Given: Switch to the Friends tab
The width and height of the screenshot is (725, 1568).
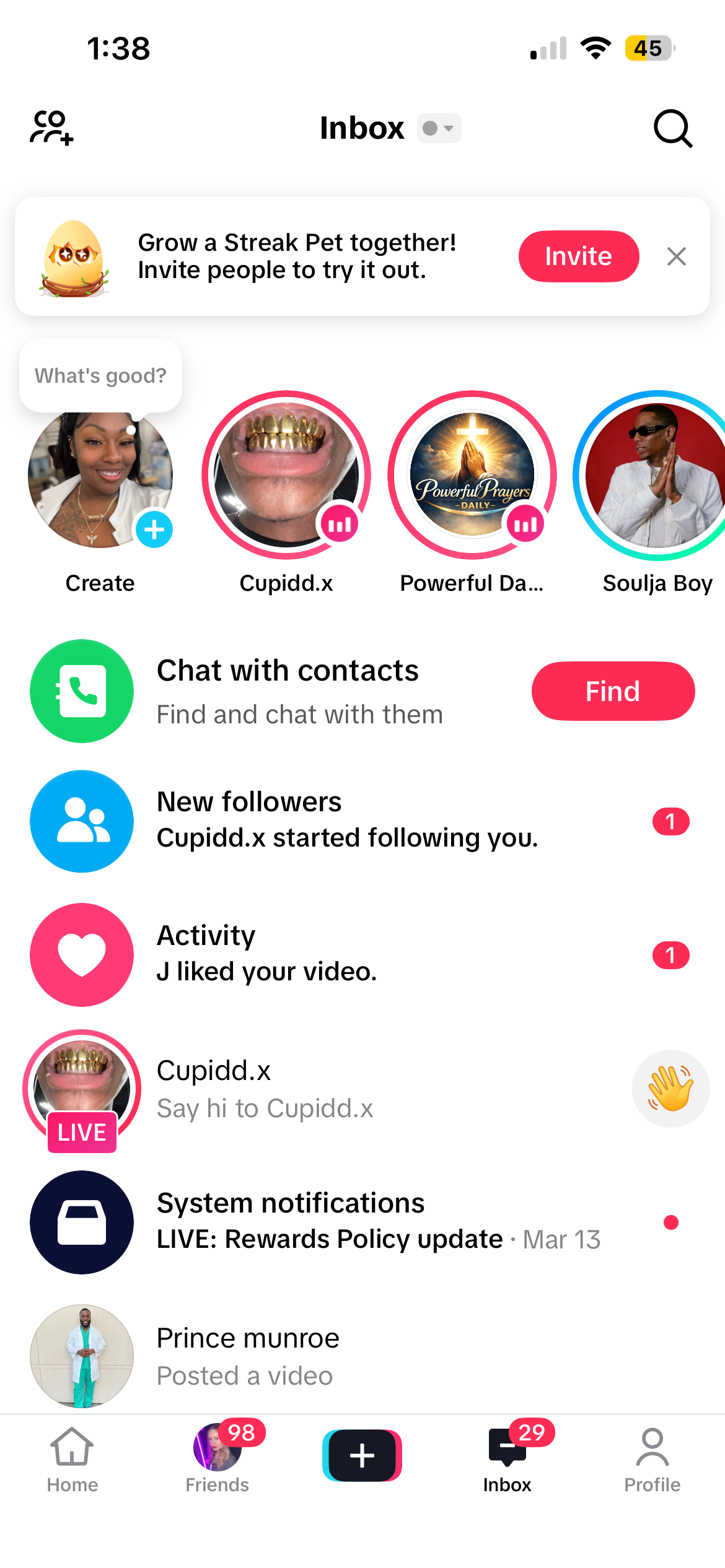Looking at the screenshot, I should (x=217, y=1459).
